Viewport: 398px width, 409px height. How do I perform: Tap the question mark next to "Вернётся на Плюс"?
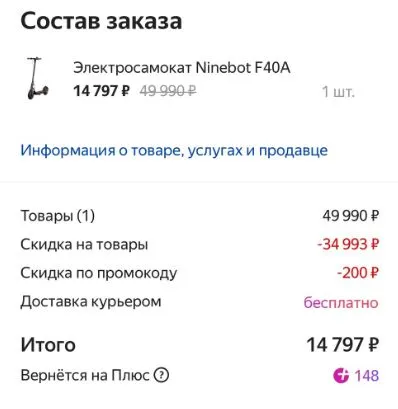tap(161, 375)
